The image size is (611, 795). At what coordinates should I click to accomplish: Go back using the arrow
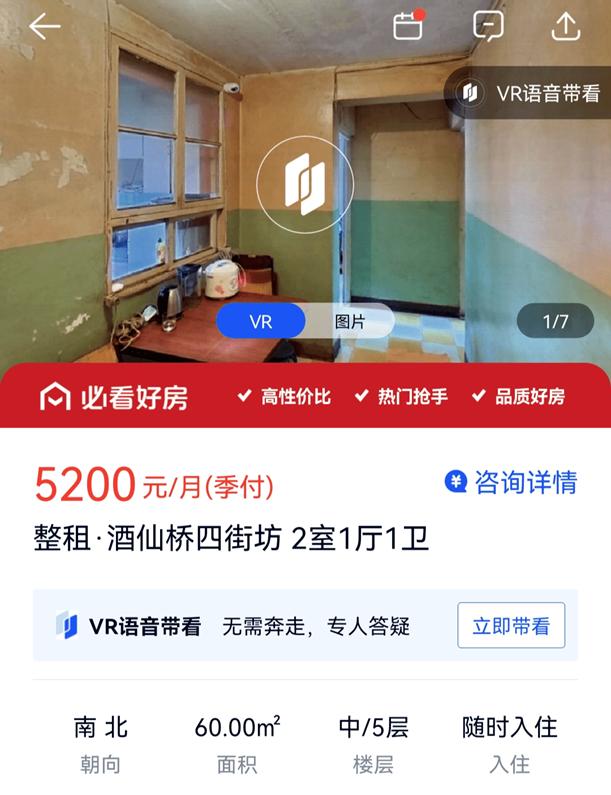(45, 27)
